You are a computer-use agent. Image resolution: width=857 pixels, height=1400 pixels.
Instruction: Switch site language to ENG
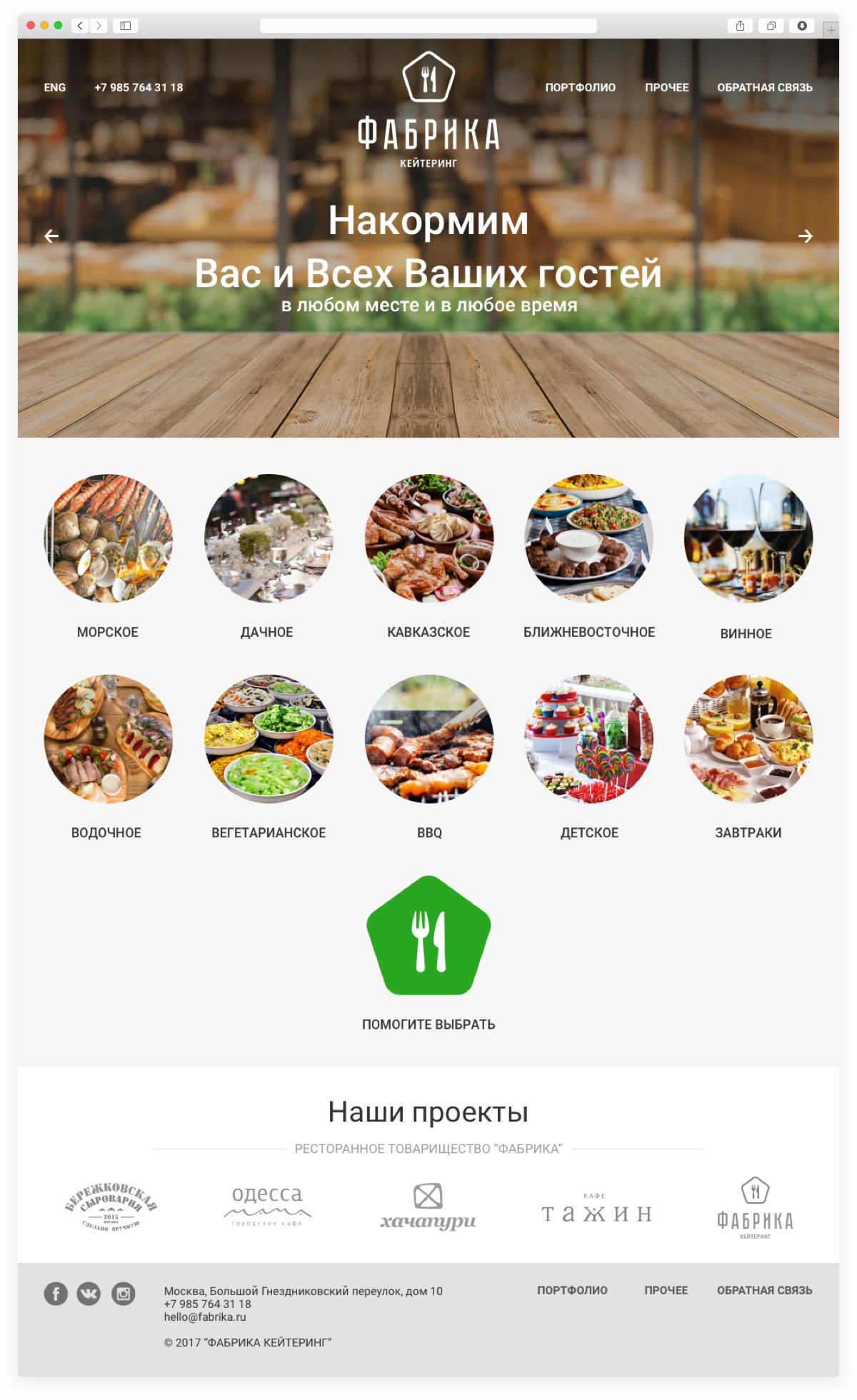point(55,87)
